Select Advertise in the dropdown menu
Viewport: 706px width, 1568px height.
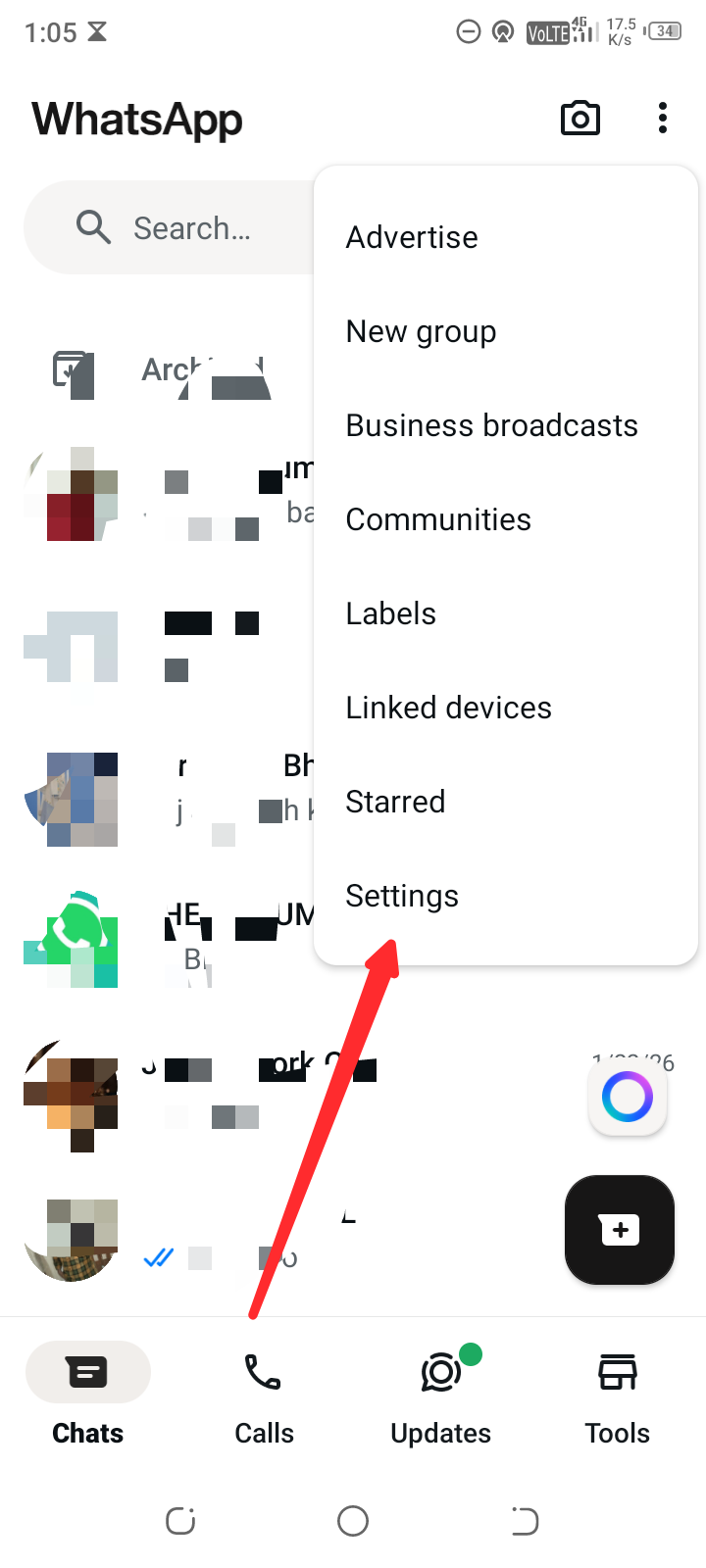tap(412, 237)
